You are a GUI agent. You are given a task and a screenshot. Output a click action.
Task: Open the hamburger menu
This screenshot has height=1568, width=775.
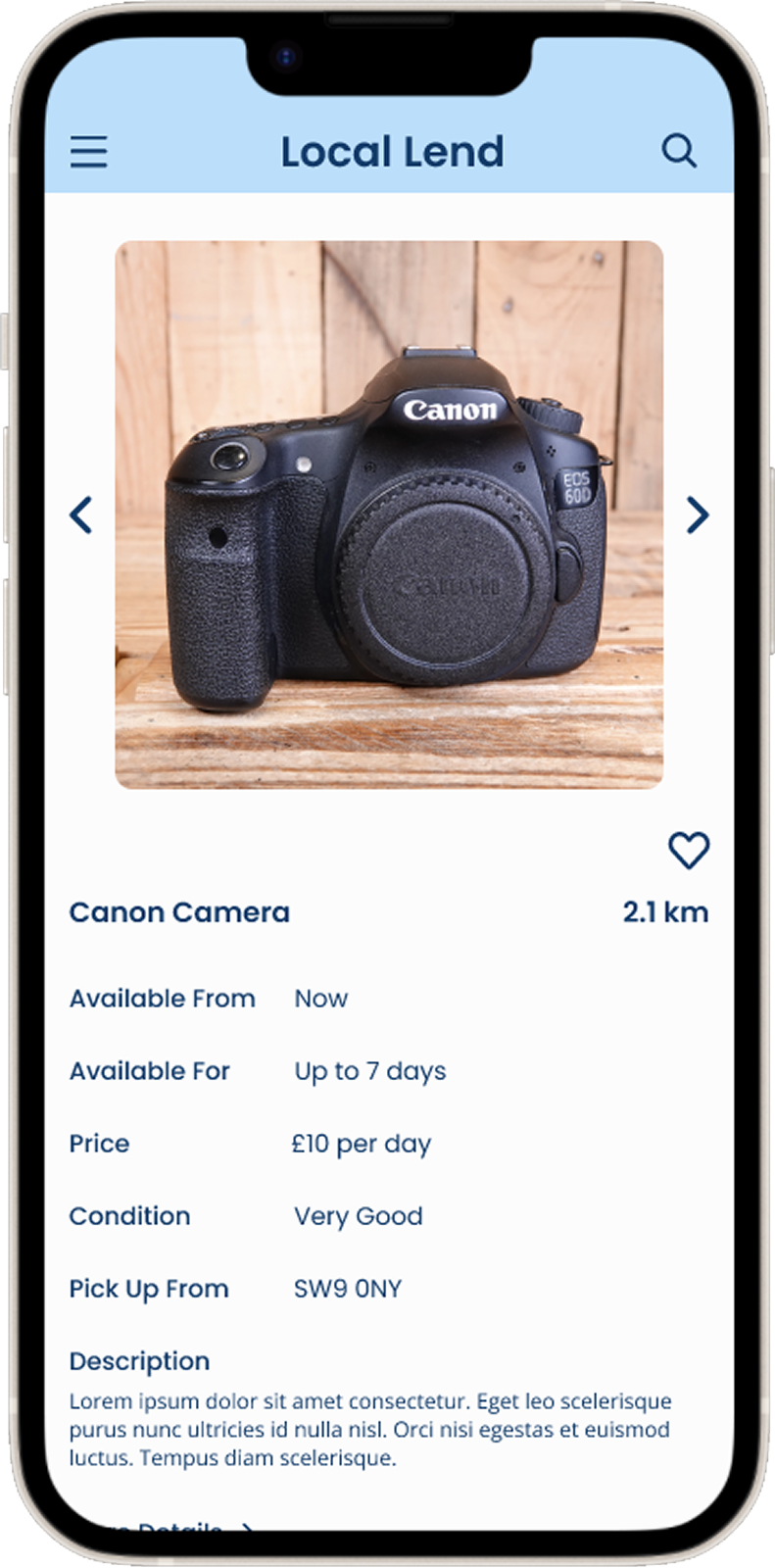pos(88,152)
